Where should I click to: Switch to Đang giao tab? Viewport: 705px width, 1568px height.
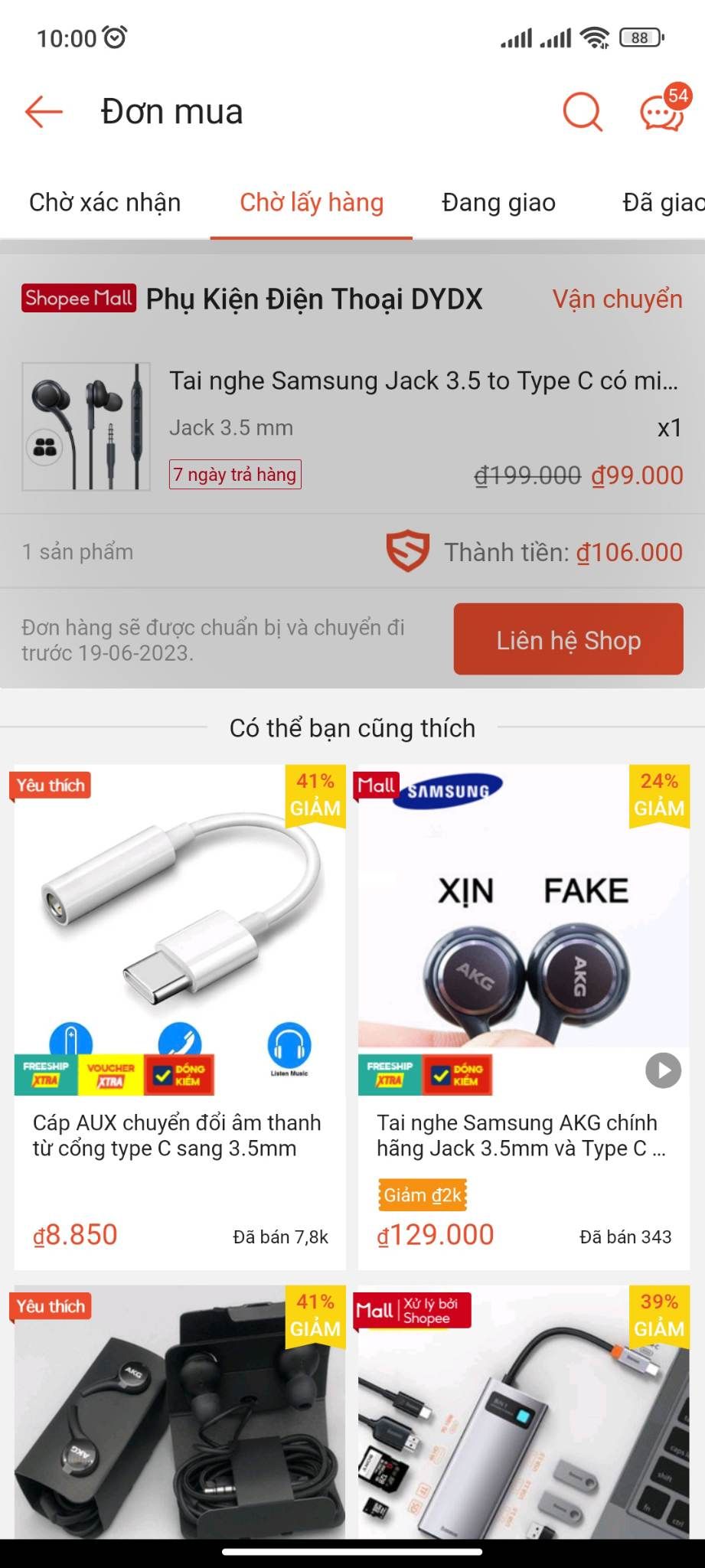tap(498, 202)
